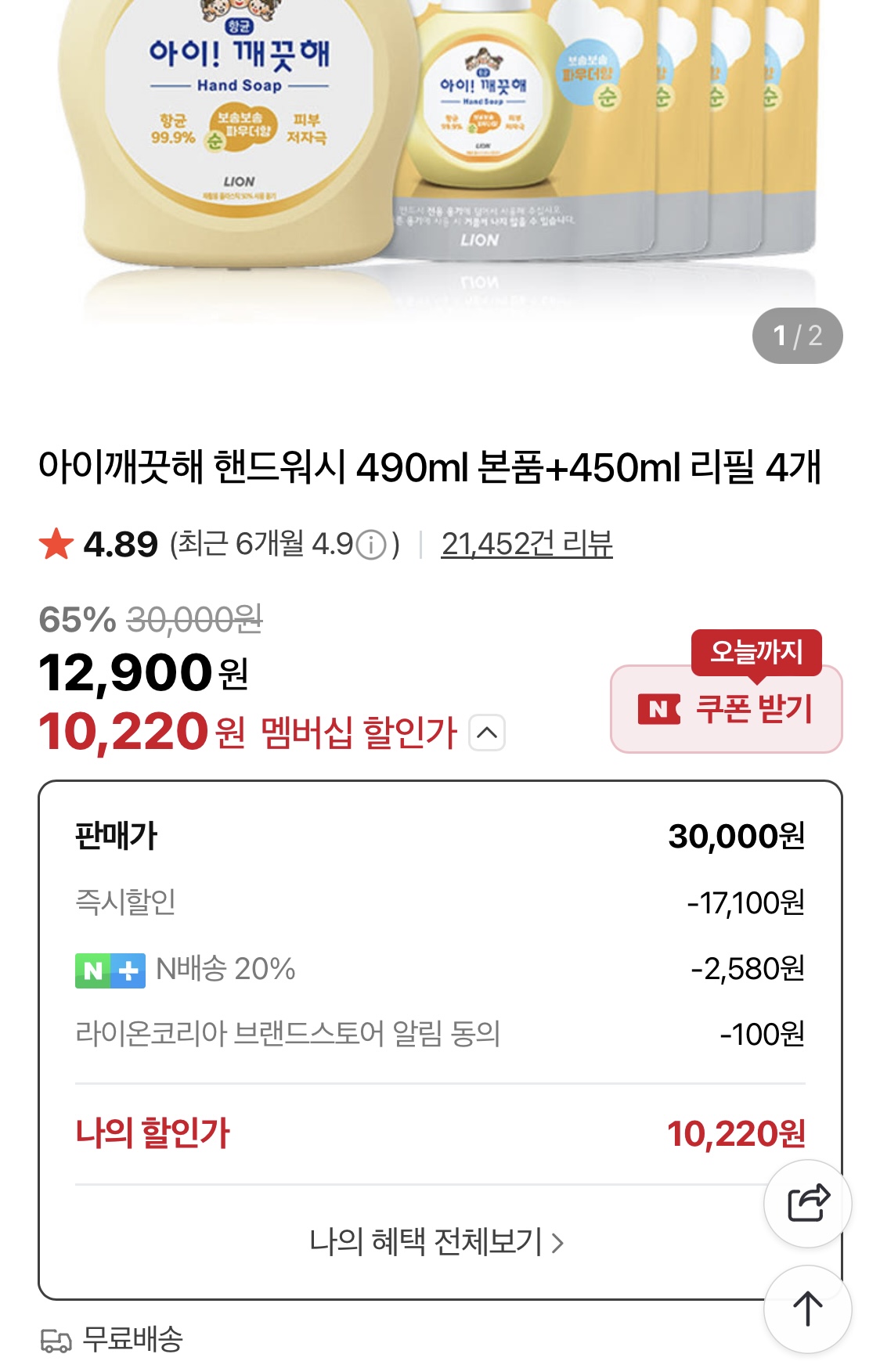
Task: Jump back to top of page
Action: point(807,1309)
